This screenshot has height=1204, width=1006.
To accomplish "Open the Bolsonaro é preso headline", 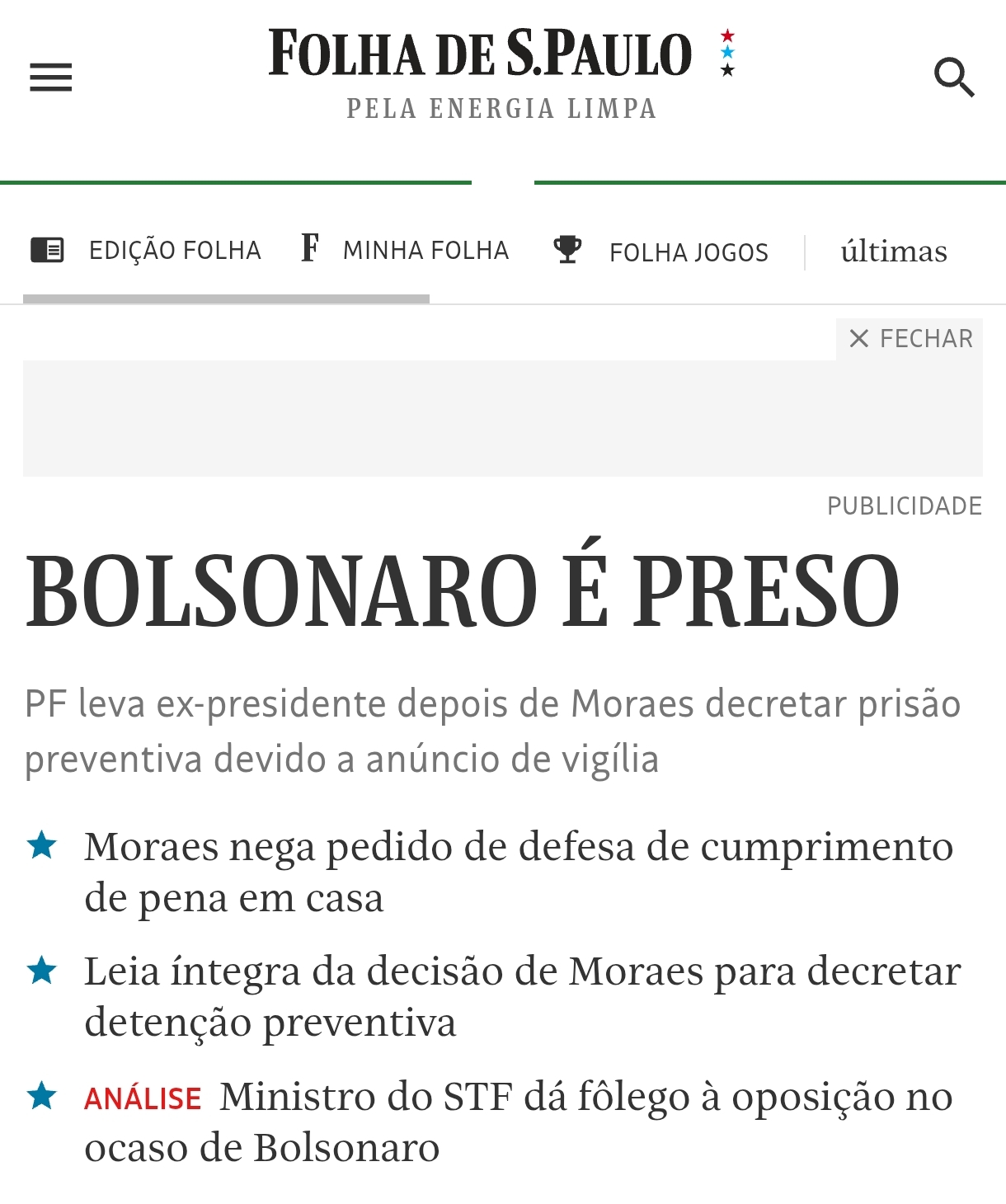I will [462, 590].
